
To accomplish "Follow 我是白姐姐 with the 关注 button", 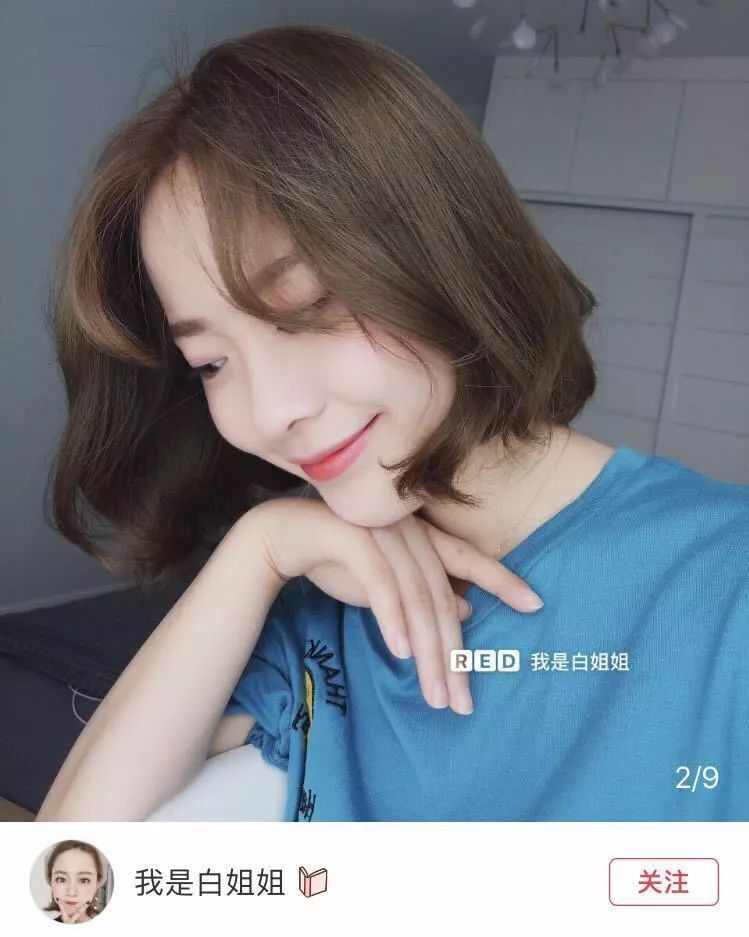I will (x=663, y=881).
